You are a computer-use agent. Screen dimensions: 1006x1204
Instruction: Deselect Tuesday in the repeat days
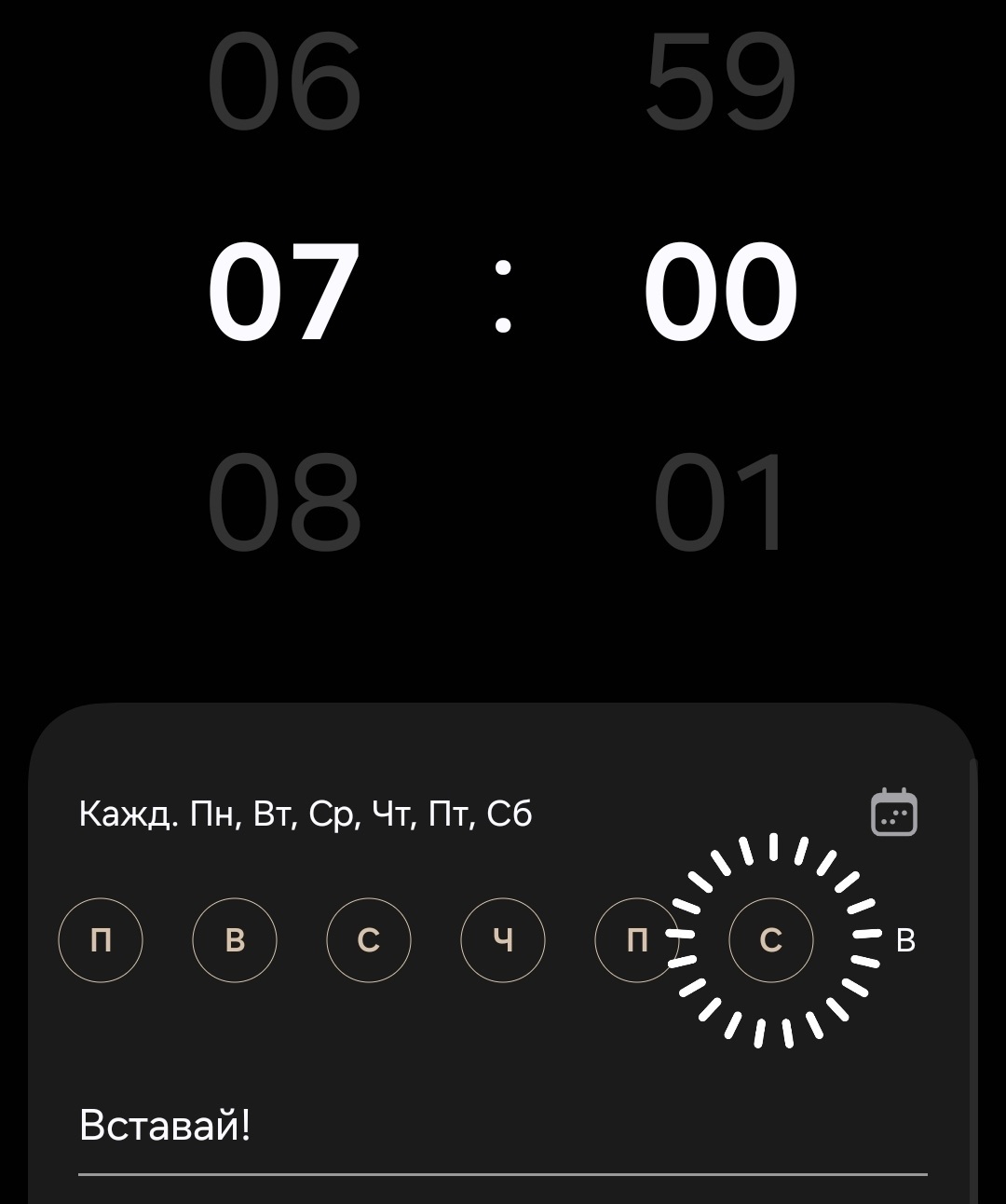235,939
